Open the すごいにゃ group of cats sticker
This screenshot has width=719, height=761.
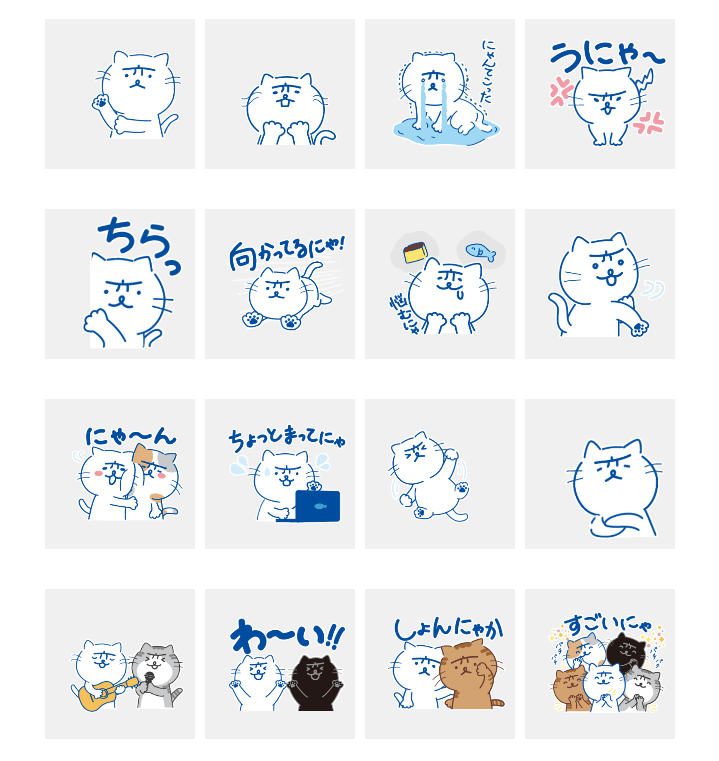(x=600, y=664)
